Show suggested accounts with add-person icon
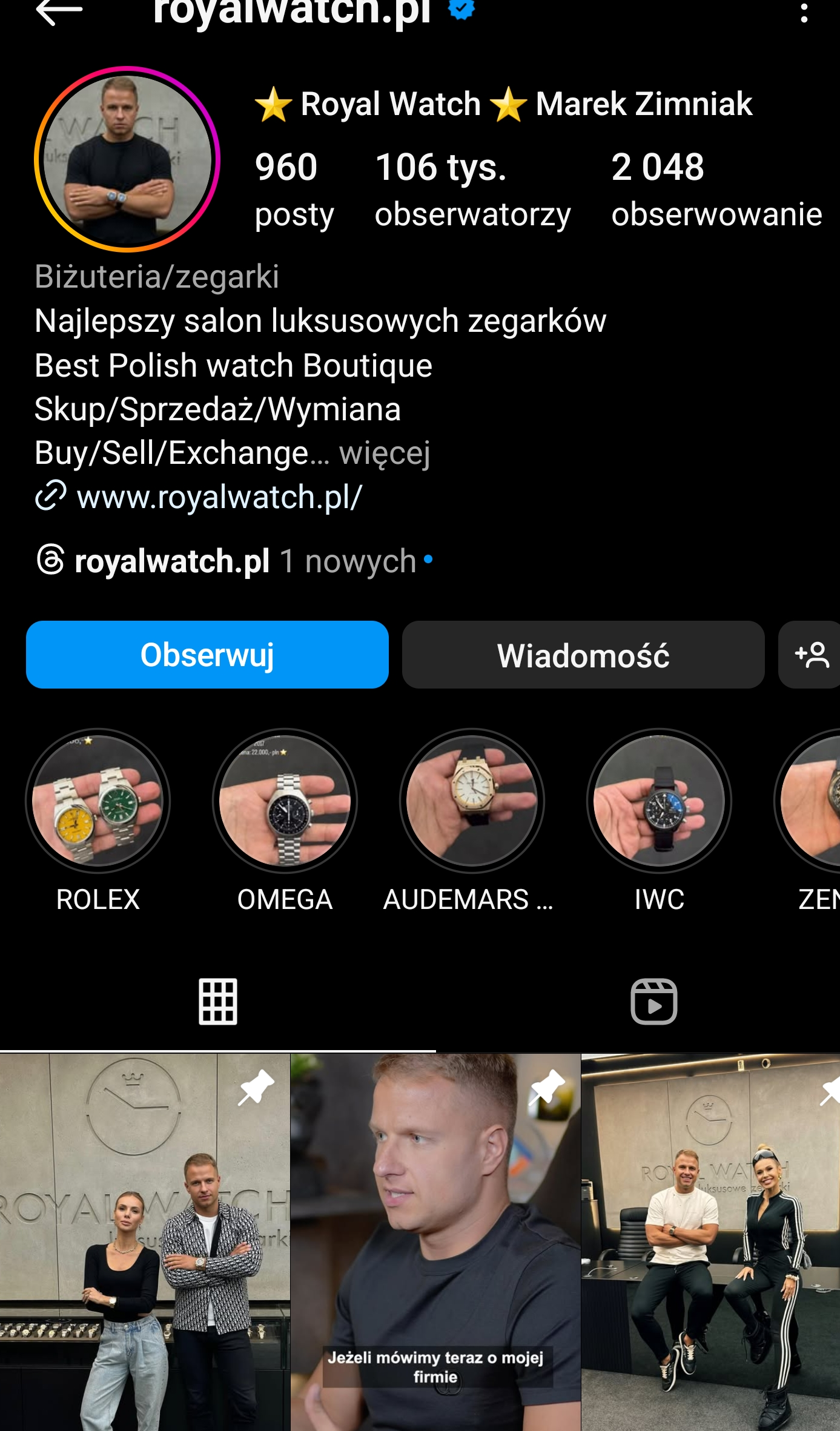Viewport: 840px width, 1431px height. coord(810,655)
